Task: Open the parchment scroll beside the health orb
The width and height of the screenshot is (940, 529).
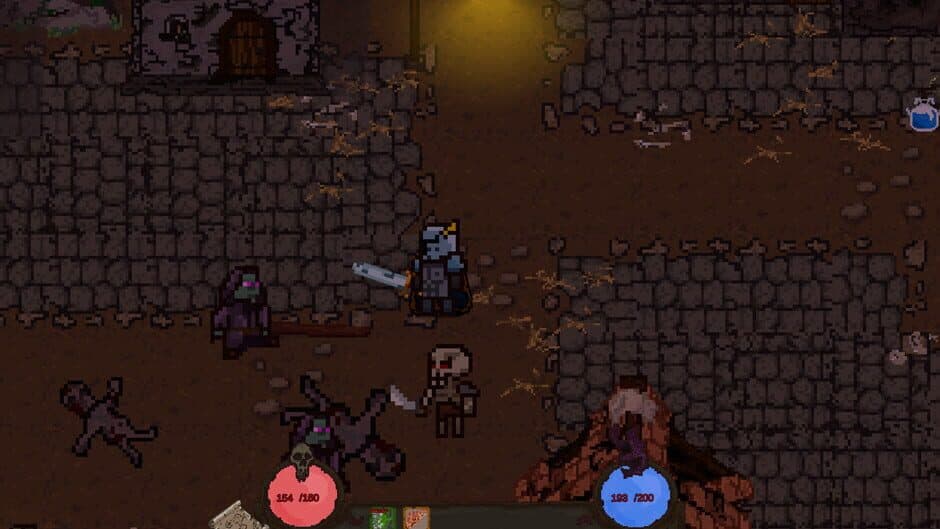Action: click(x=237, y=516)
